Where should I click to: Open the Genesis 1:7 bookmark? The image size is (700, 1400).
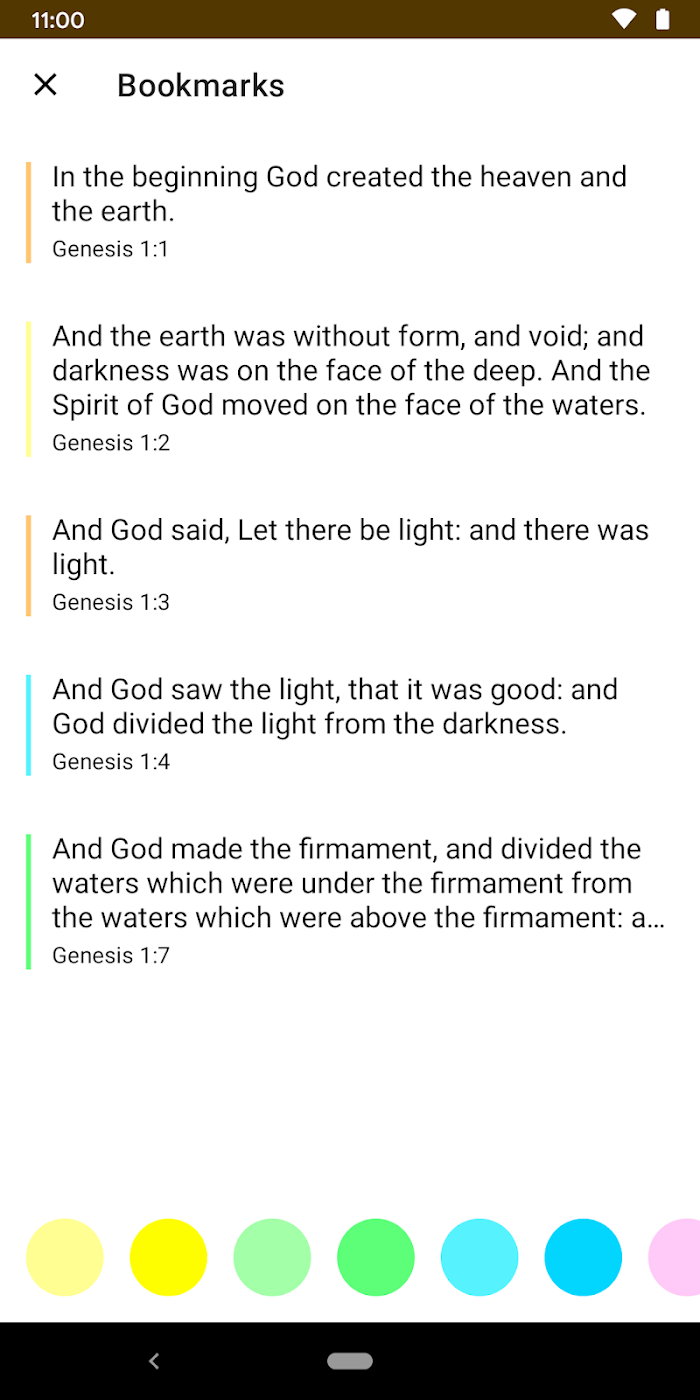point(350,902)
